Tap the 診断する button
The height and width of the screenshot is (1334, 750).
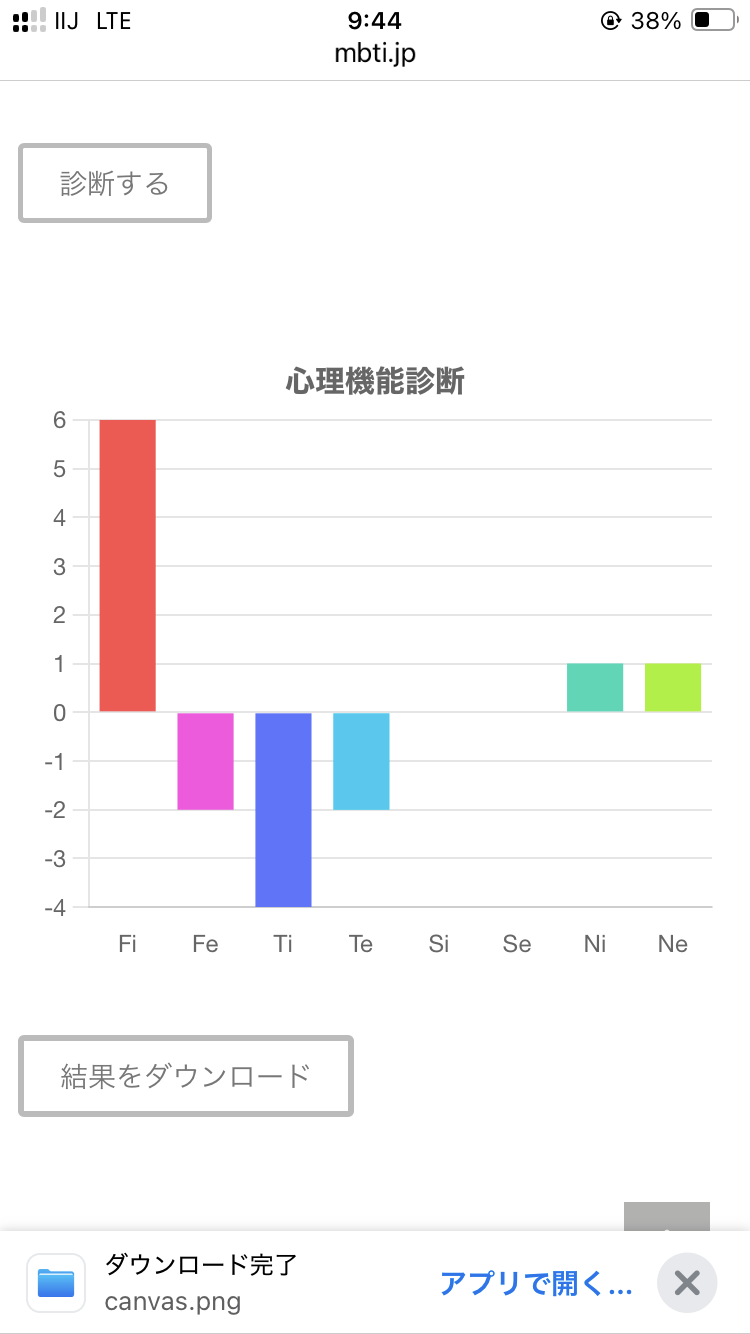coord(115,184)
